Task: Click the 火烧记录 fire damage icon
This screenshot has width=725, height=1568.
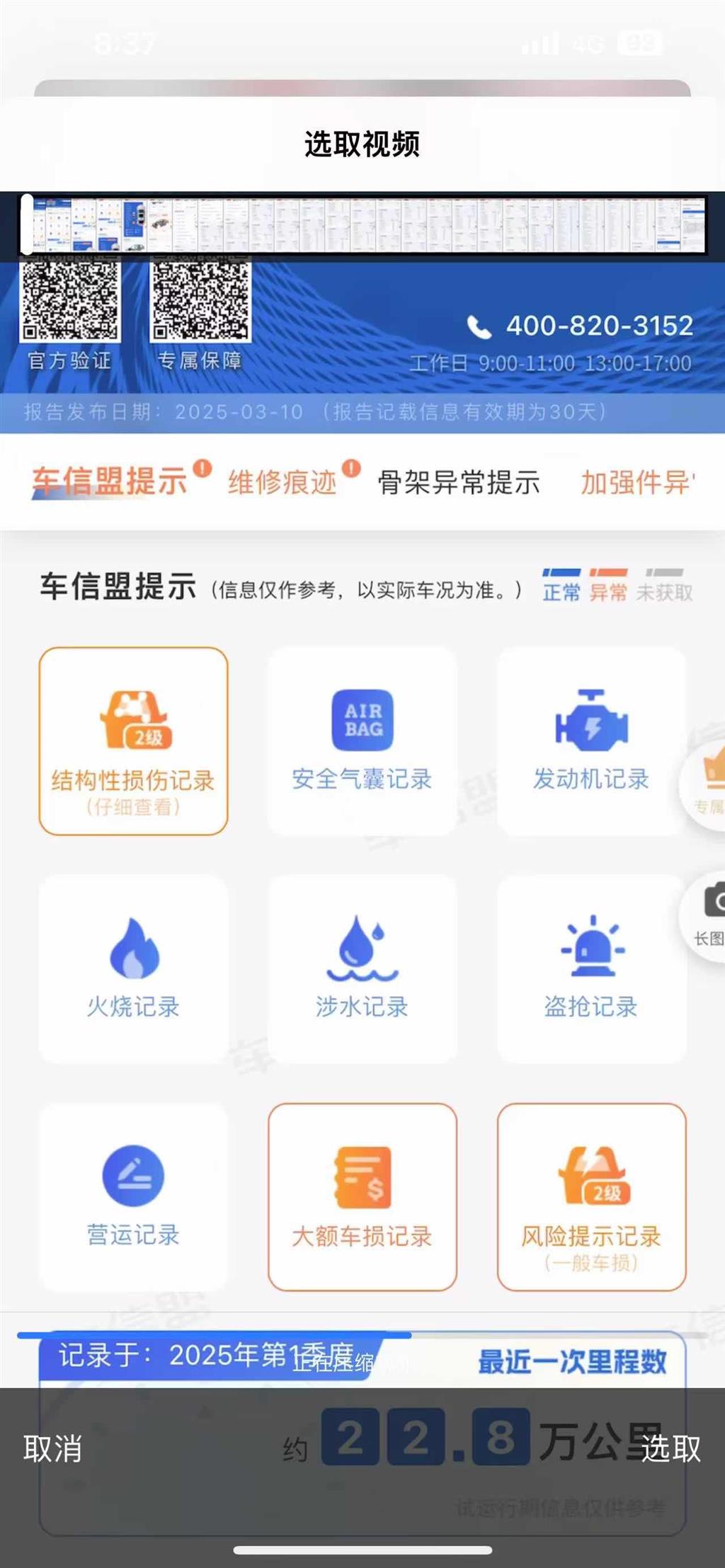Action: click(x=135, y=966)
